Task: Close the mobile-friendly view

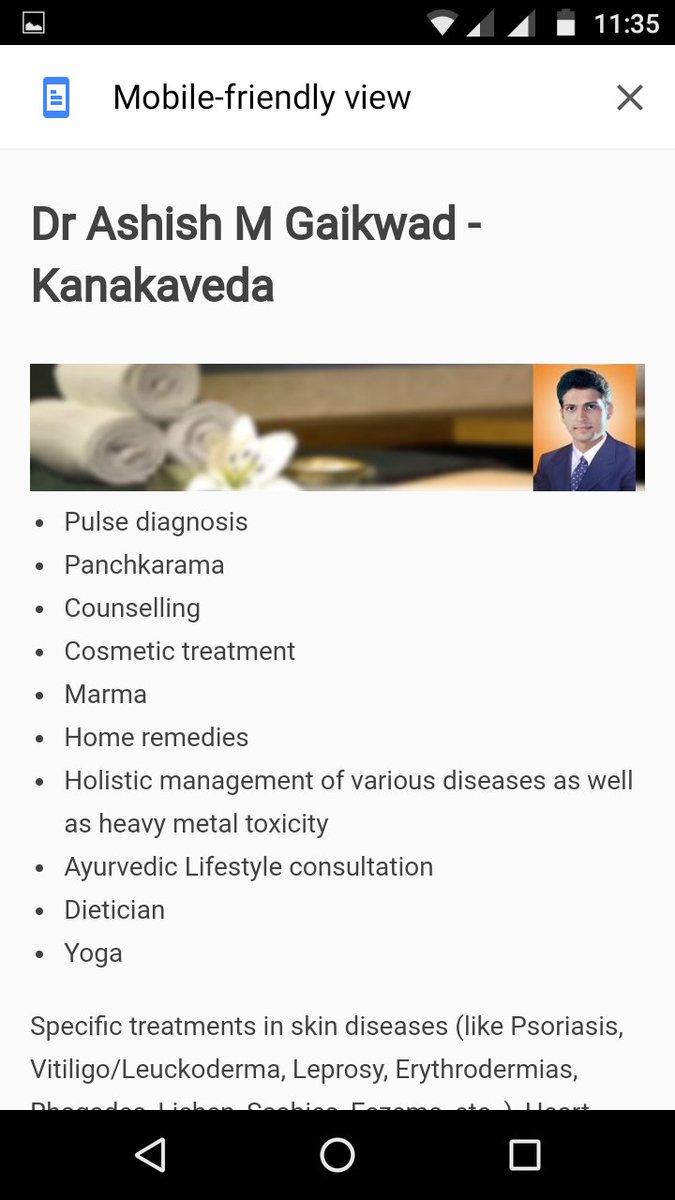Action: [629, 97]
